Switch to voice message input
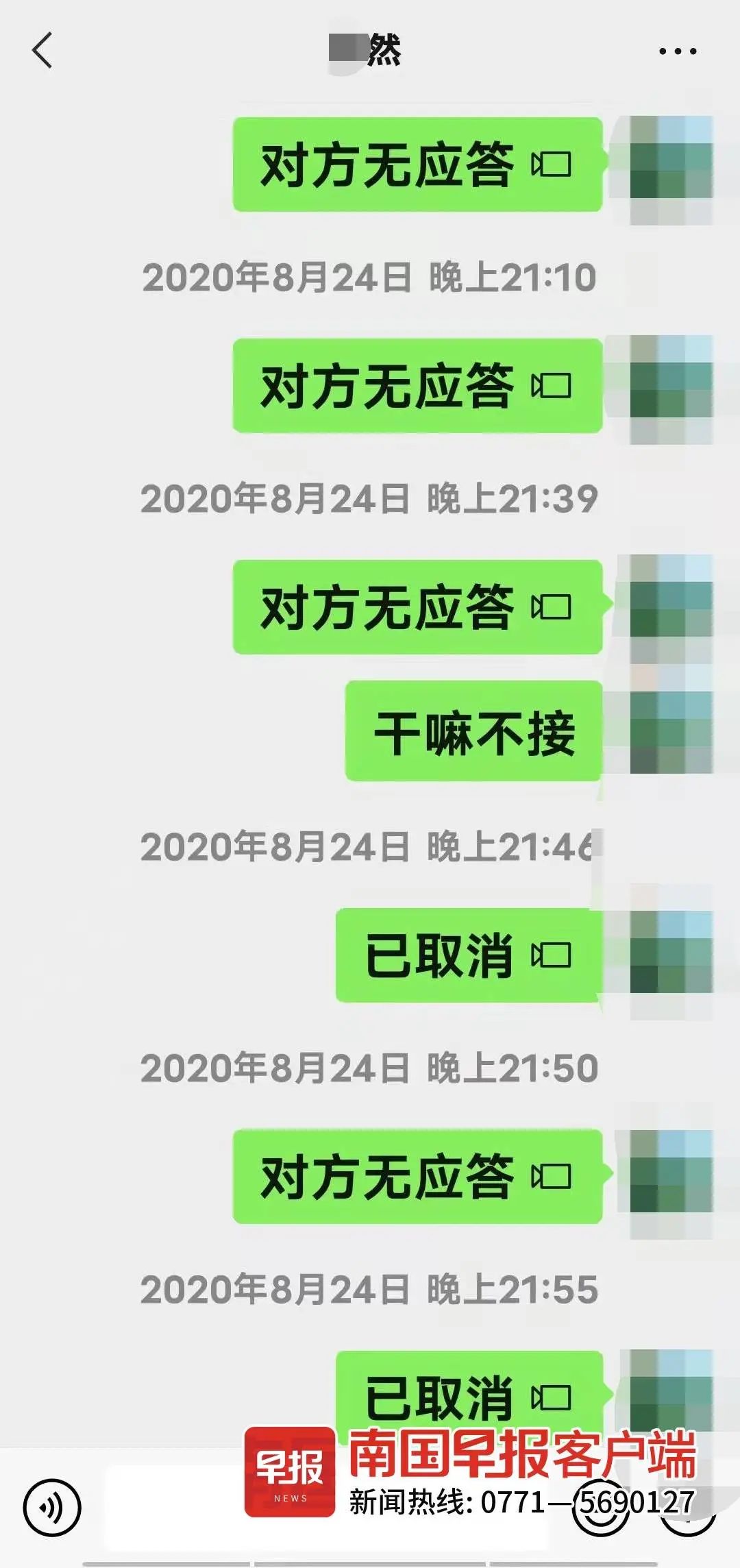The width and height of the screenshot is (740, 1568). click(52, 1508)
